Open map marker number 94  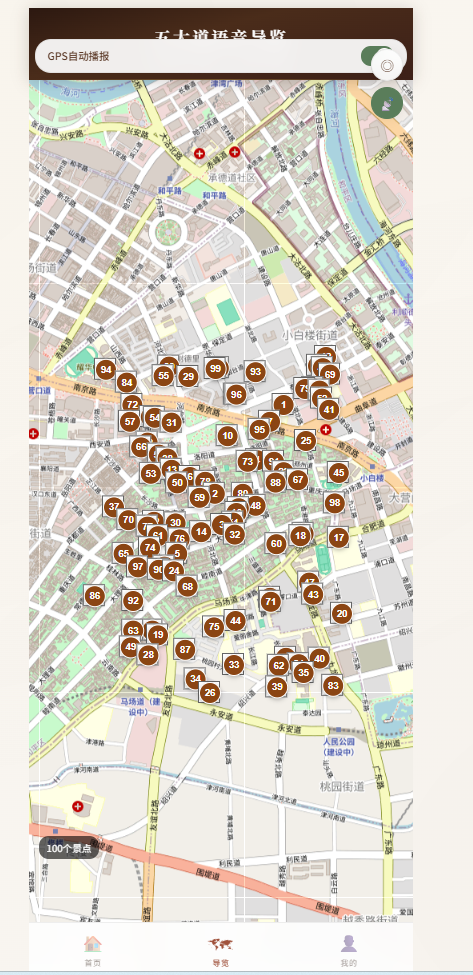(x=106, y=370)
